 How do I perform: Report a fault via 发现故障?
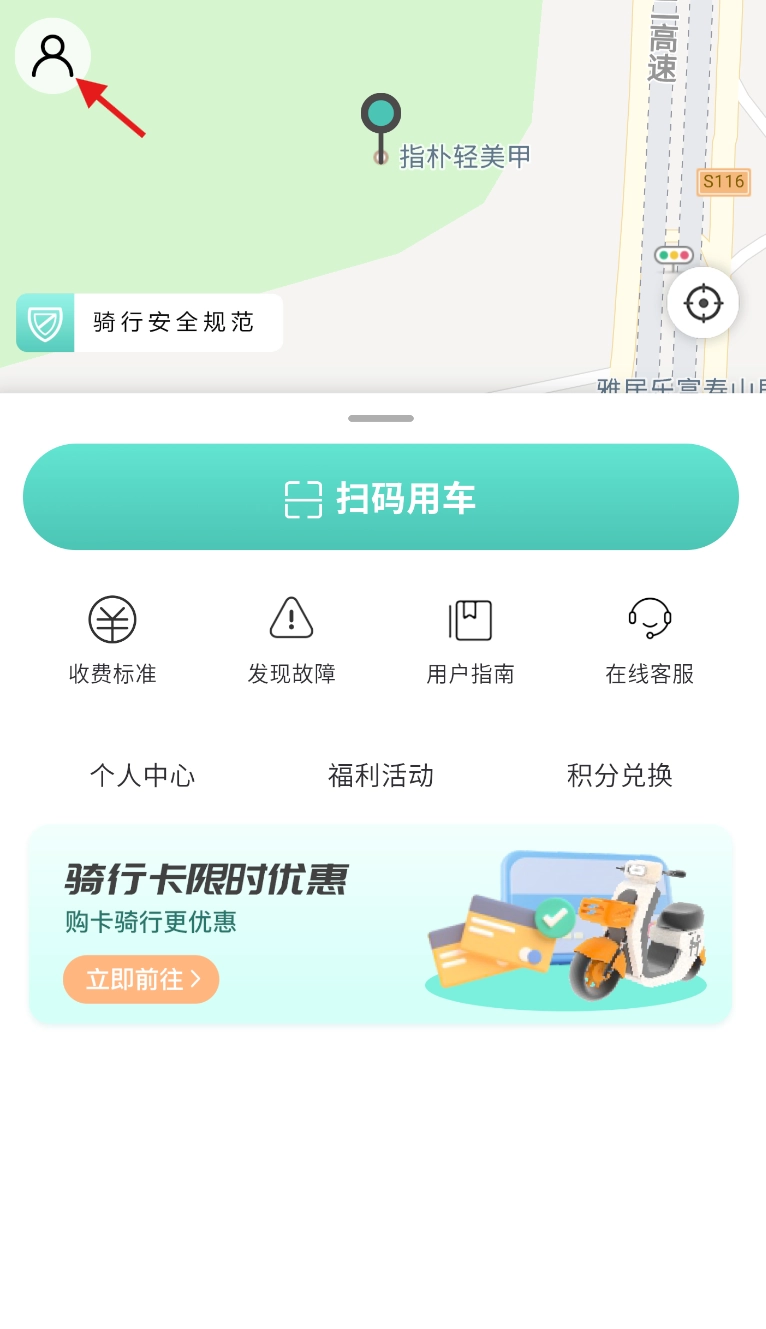291,640
